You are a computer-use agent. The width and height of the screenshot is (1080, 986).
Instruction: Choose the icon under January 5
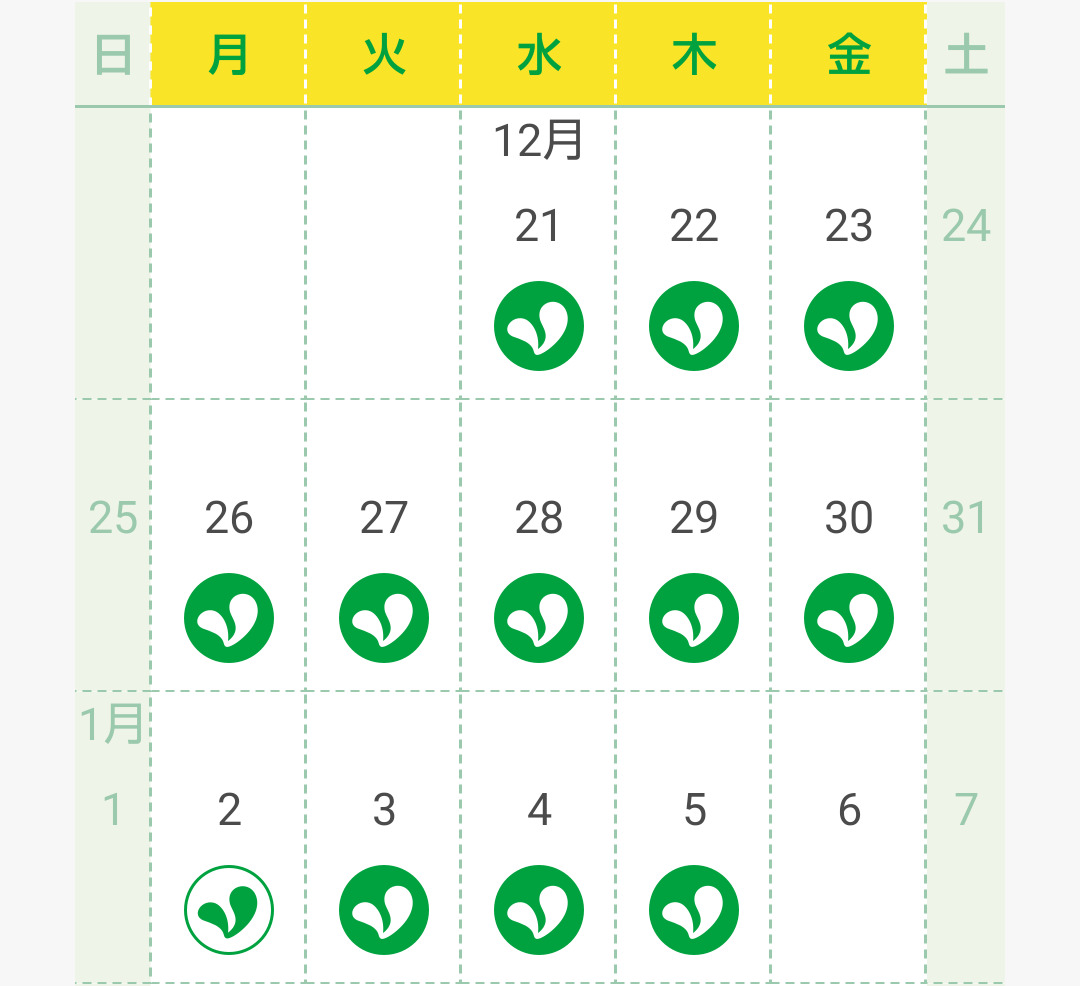click(x=694, y=910)
